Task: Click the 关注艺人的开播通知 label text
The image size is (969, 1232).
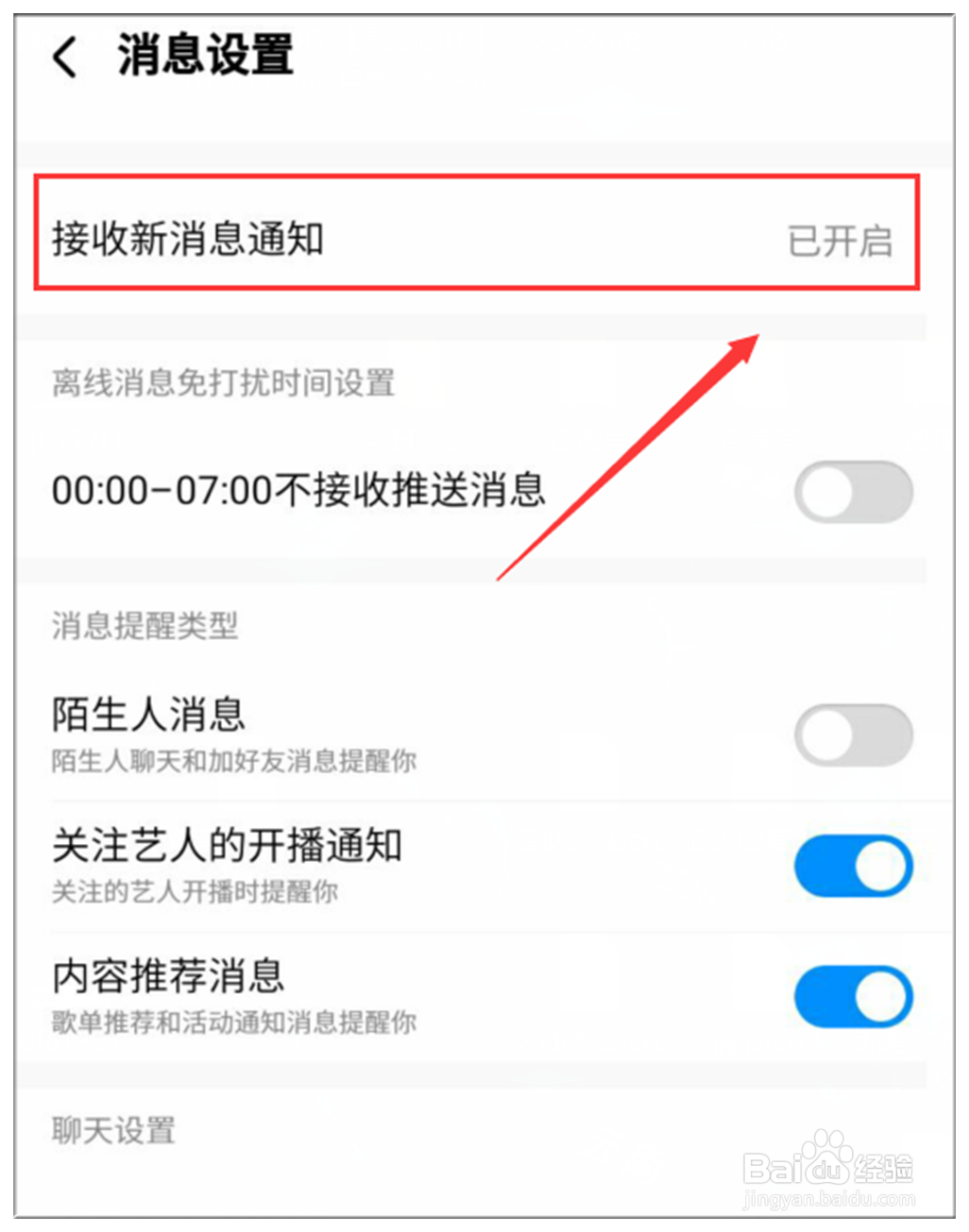Action: click(228, 847)
